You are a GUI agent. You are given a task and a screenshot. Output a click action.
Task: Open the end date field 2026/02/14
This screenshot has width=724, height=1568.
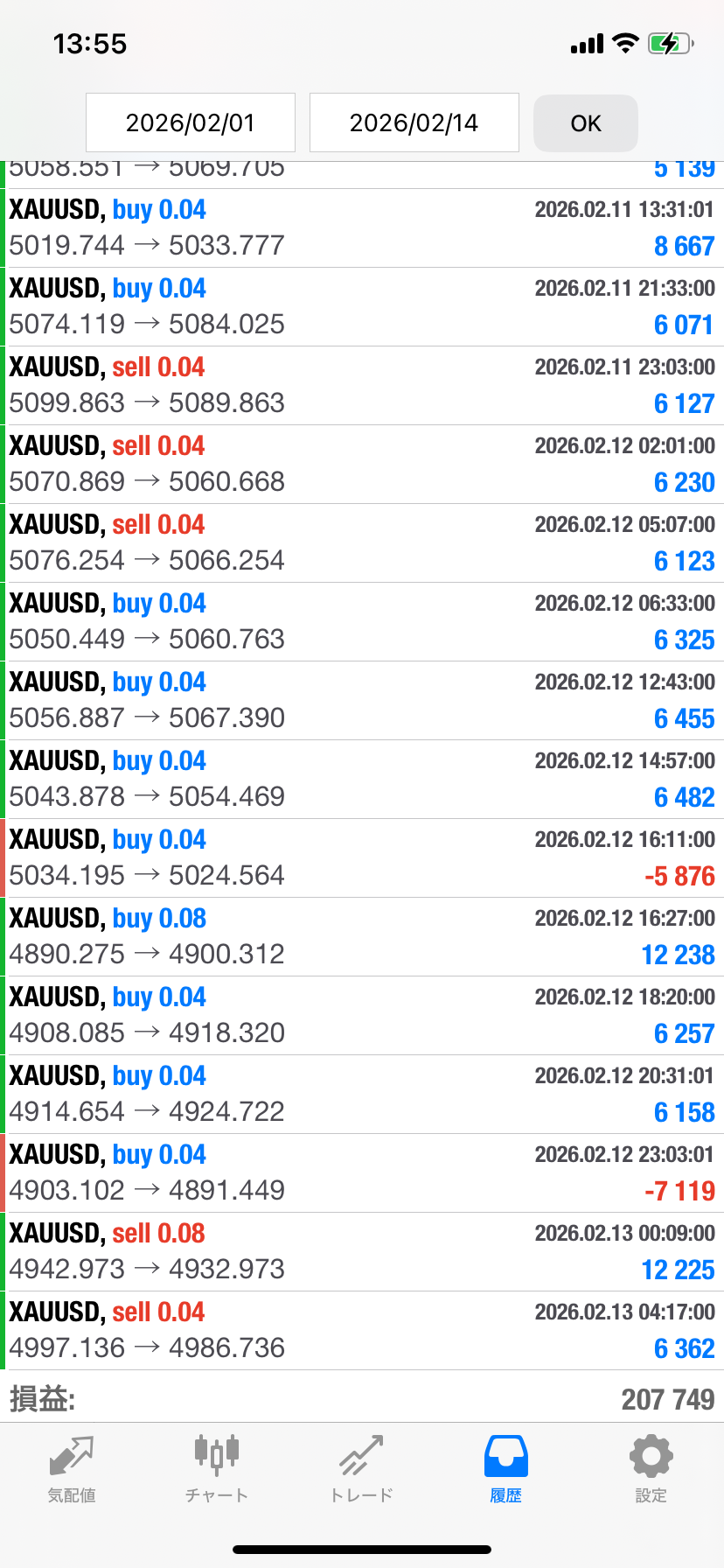pos(414,122)
